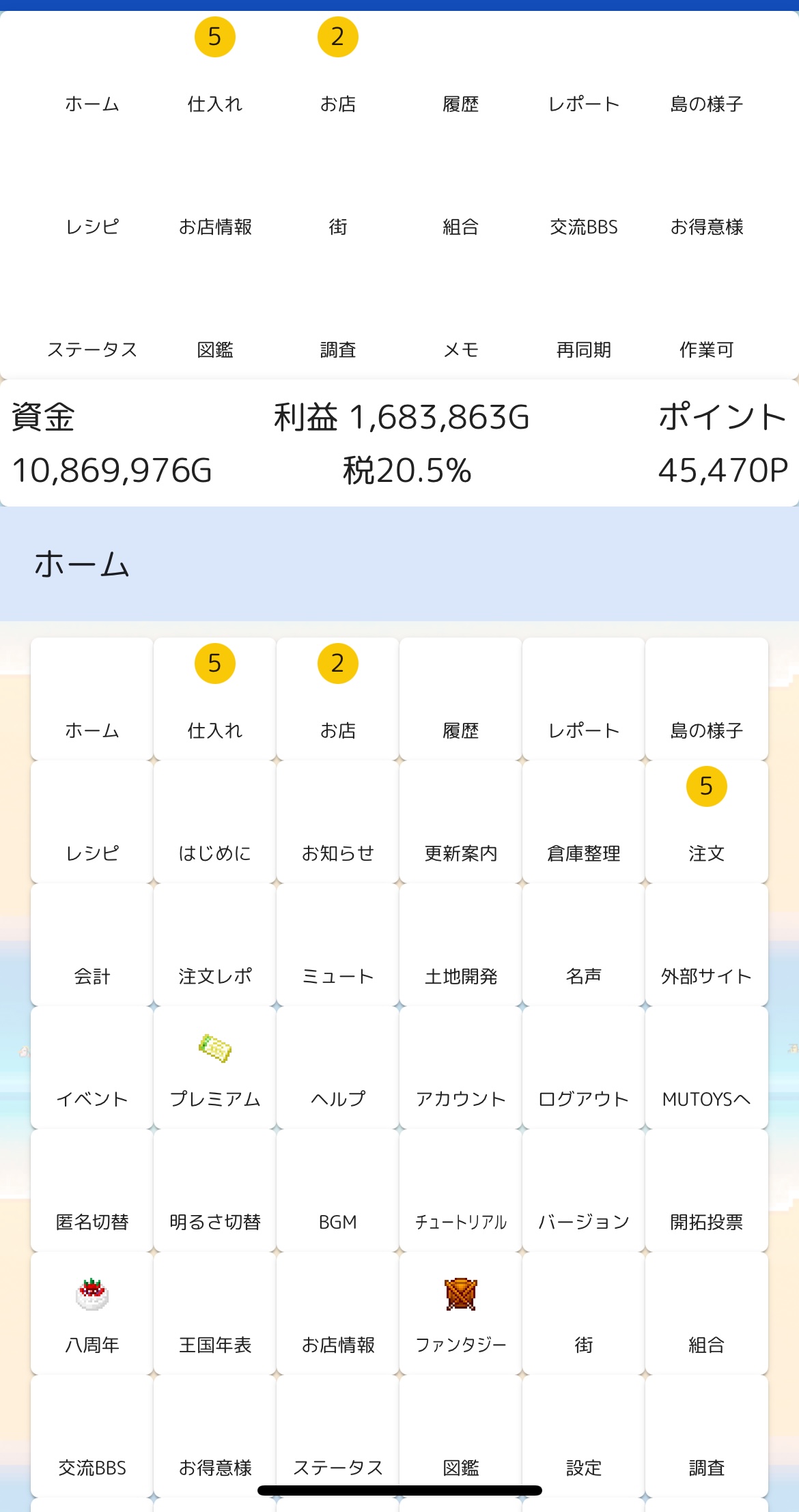Open the ファンタジー tile
799x1512 pixels.
461,1313
